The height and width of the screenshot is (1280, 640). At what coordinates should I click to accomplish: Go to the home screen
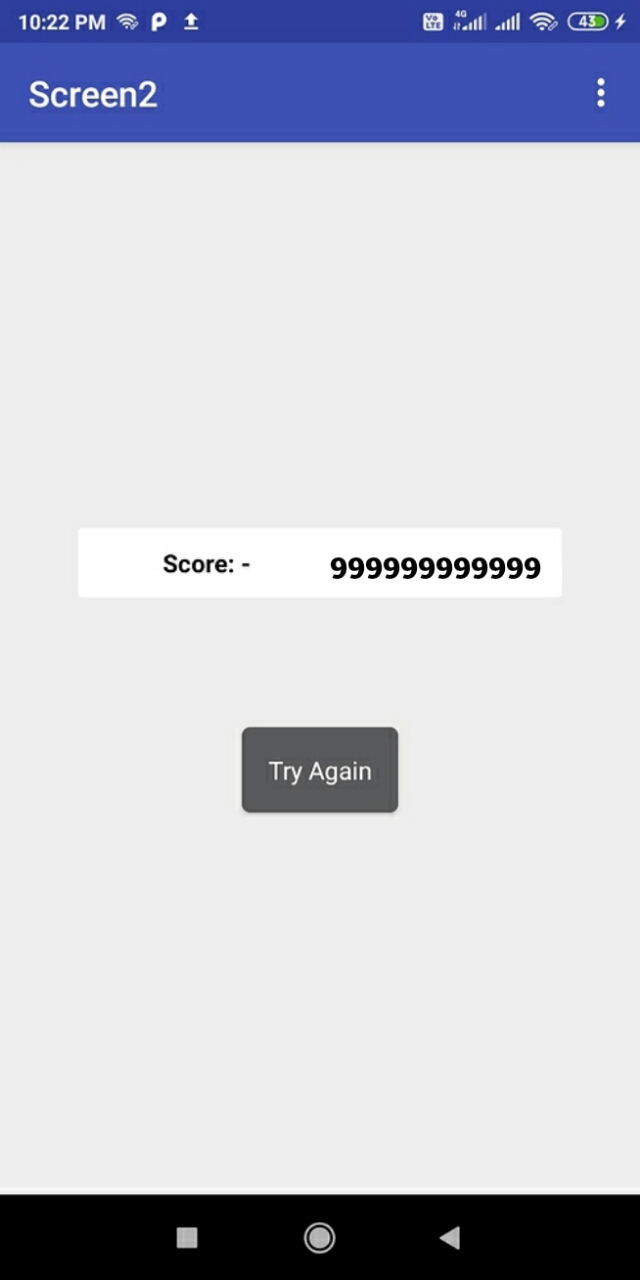[319, 1238]
